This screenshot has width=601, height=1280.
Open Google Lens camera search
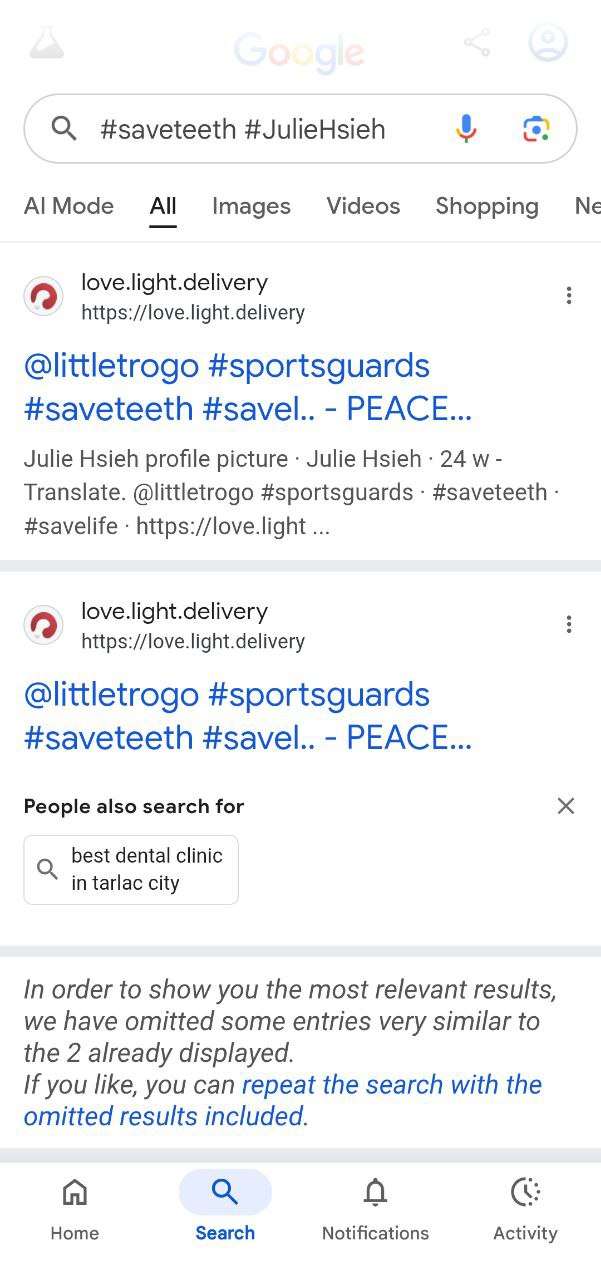(x=536, y=129)
